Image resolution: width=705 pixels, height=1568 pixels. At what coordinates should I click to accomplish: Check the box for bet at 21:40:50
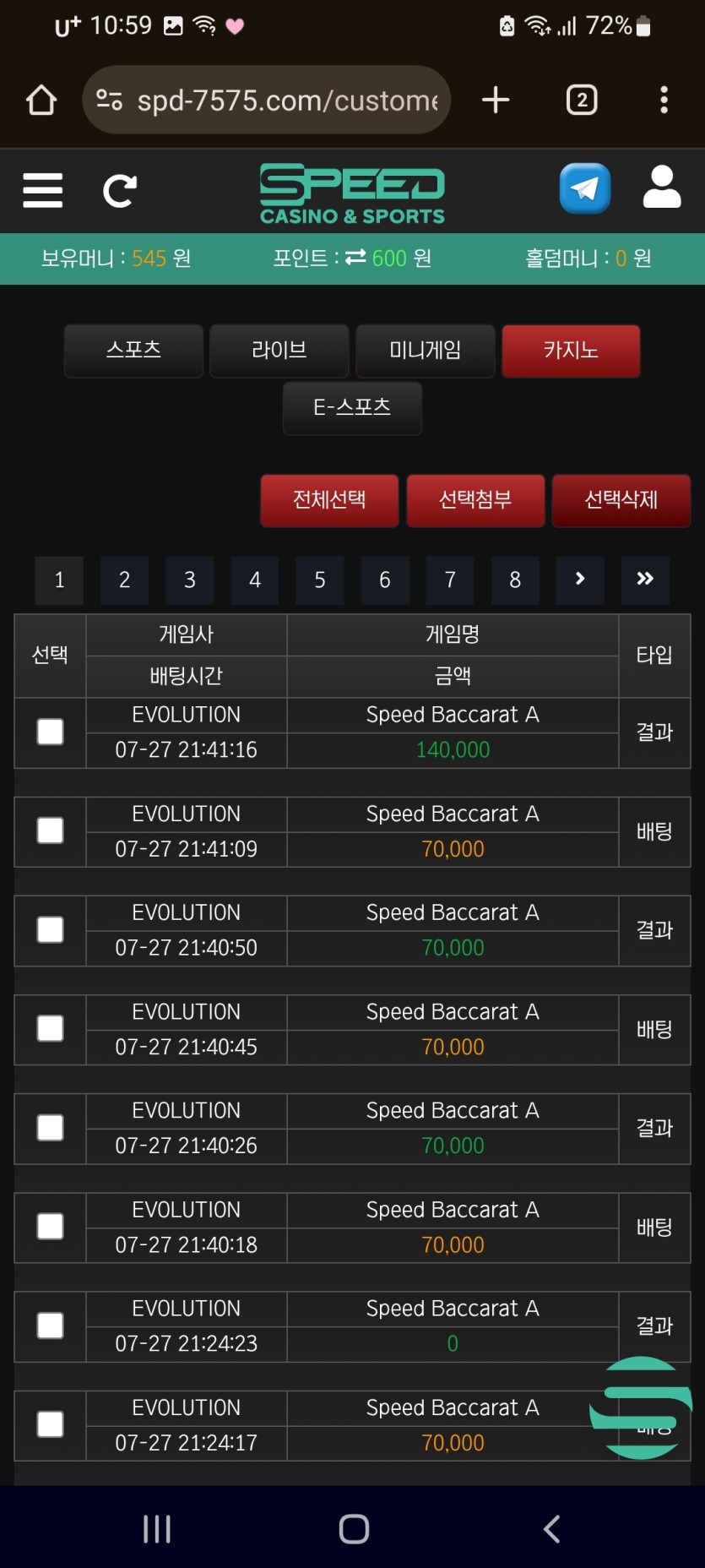pos(51,930)
